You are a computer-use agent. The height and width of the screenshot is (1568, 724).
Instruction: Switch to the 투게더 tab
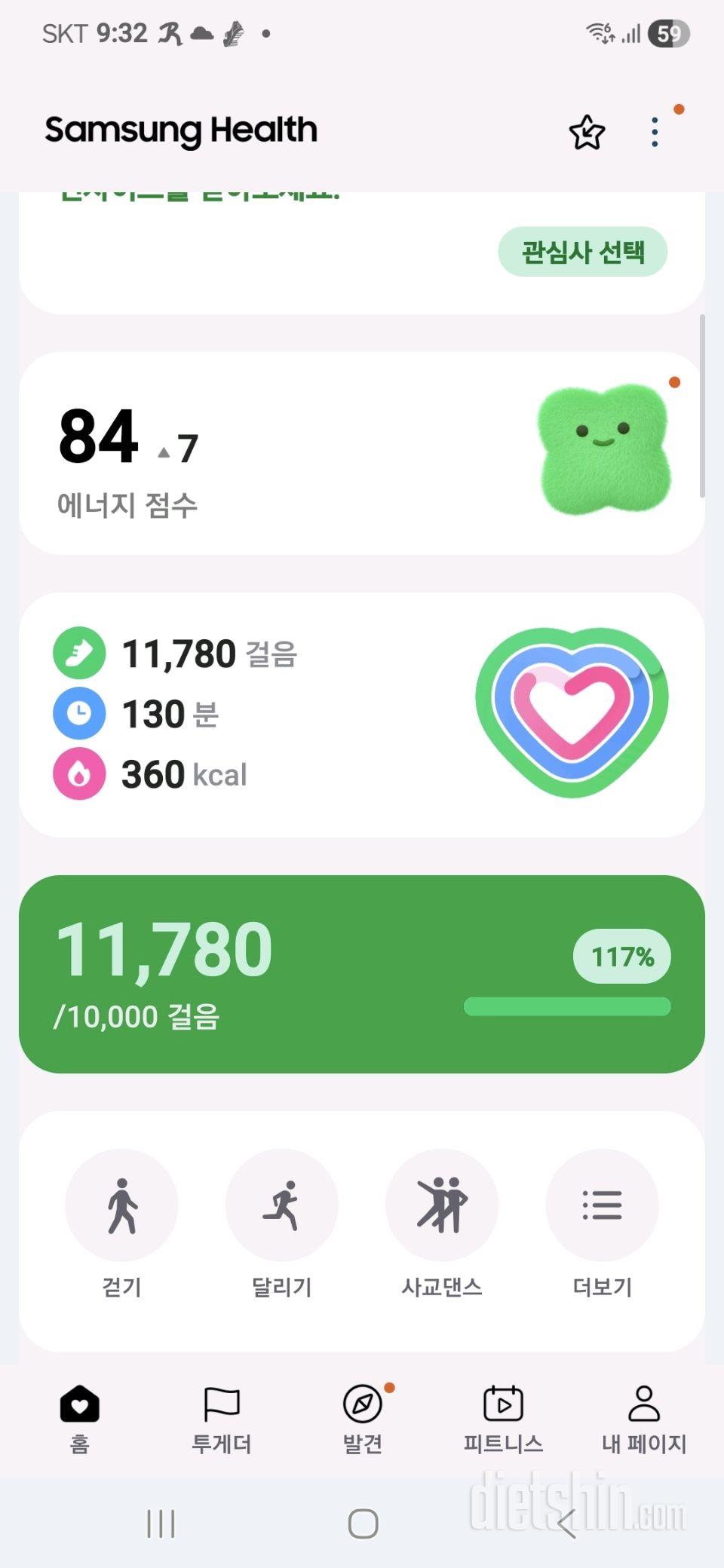[221, 1418]
